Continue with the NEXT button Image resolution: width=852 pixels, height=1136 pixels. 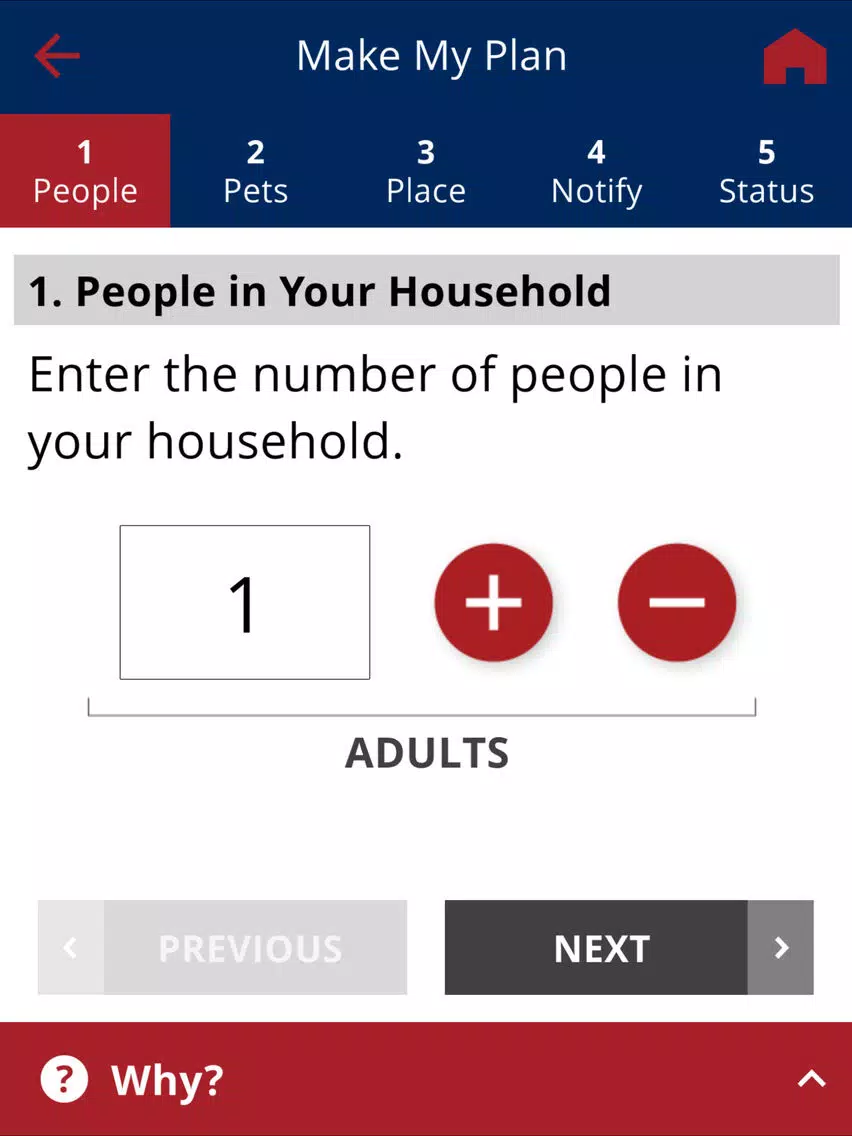click(x=628, y=948)
